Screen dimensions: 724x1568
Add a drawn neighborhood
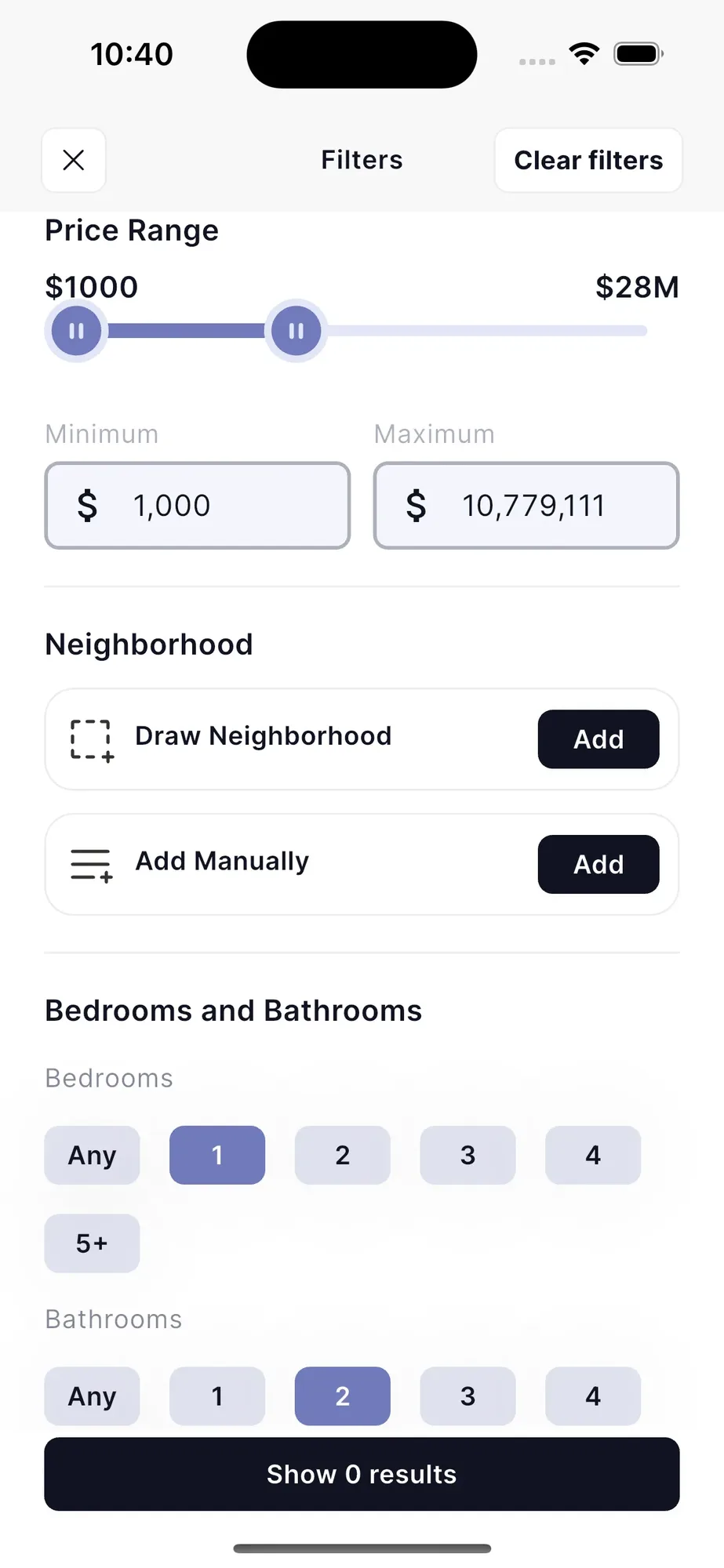pyautogui.click(x=598, y=739)
